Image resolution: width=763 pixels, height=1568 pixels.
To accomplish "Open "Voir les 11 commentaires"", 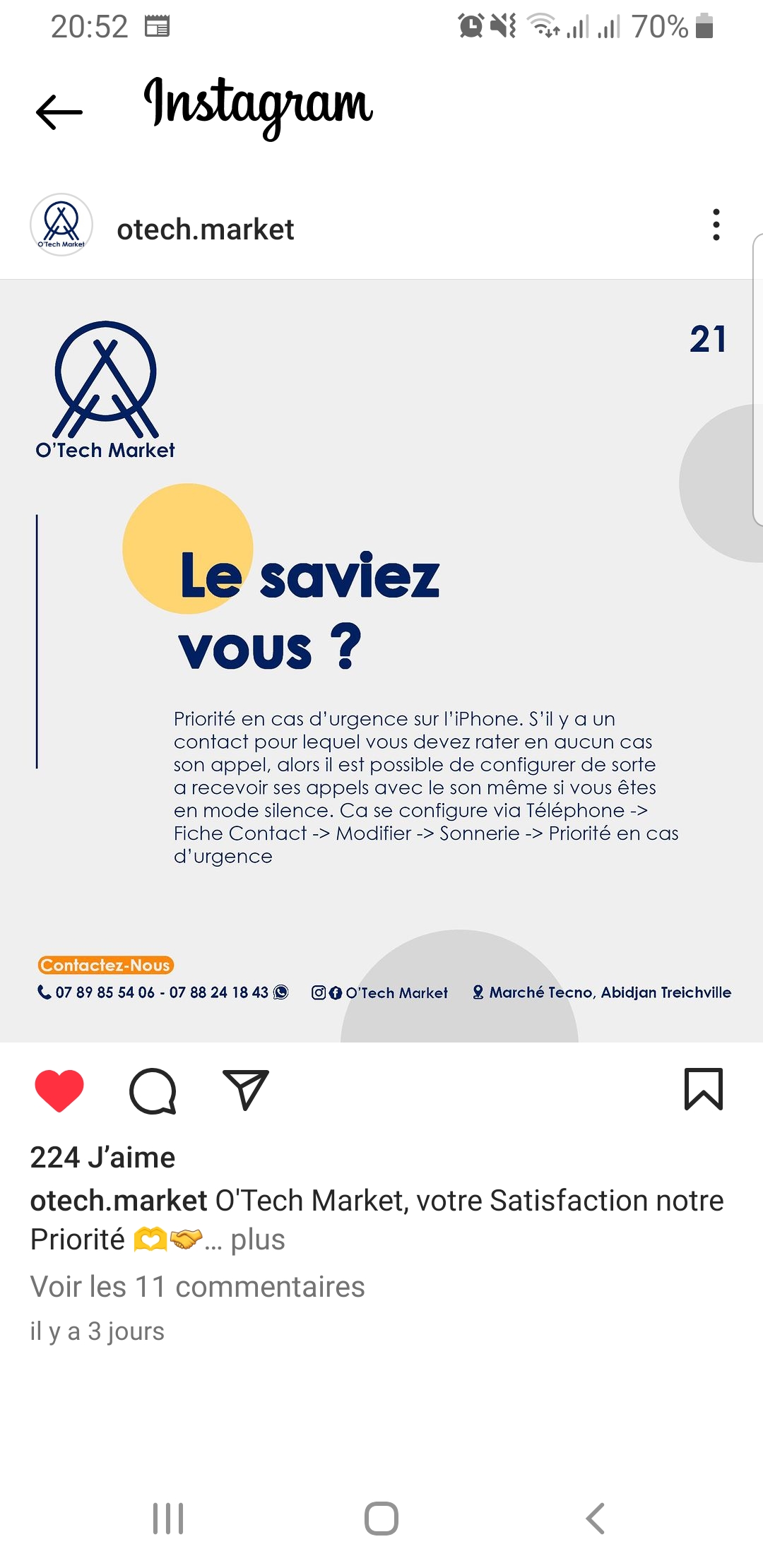I will click(197, 1287).
